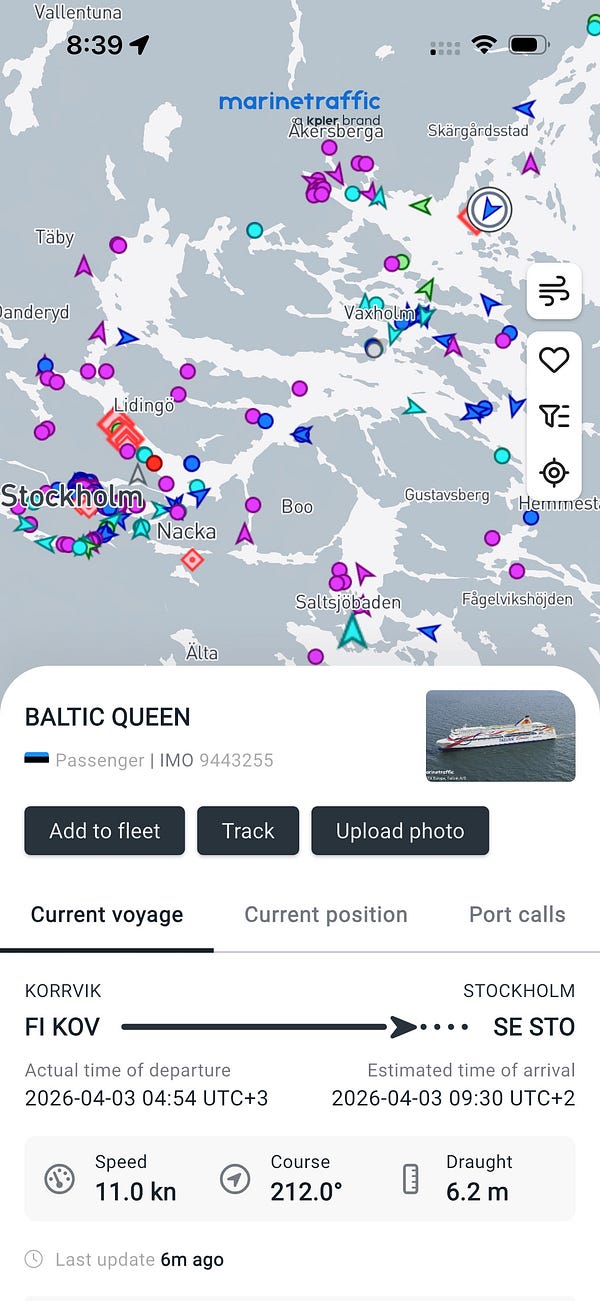The height and width of the screenshot is (1301, 600).
Task: Center map on my location
Action: [x=554, y=472]
